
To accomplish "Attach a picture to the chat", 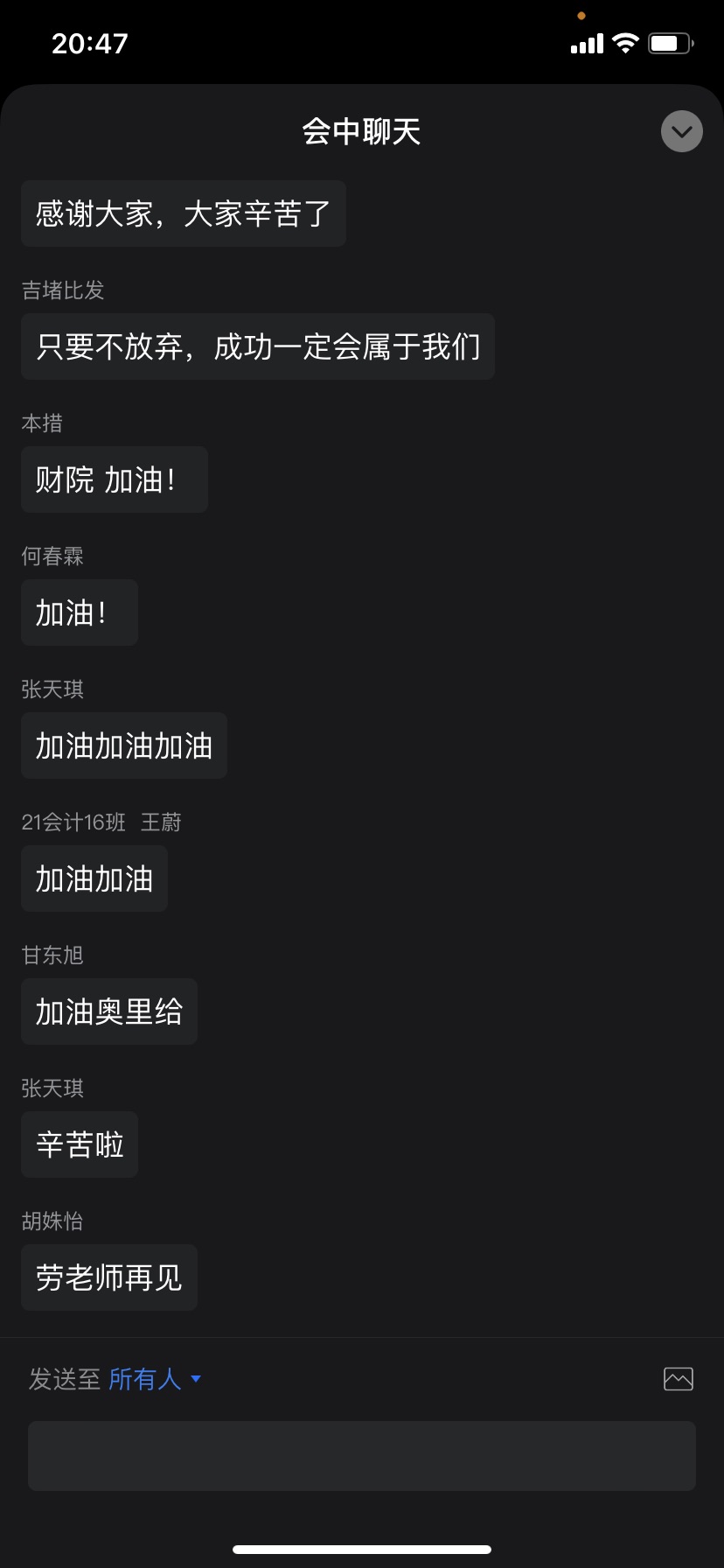I will (678, 1379).
